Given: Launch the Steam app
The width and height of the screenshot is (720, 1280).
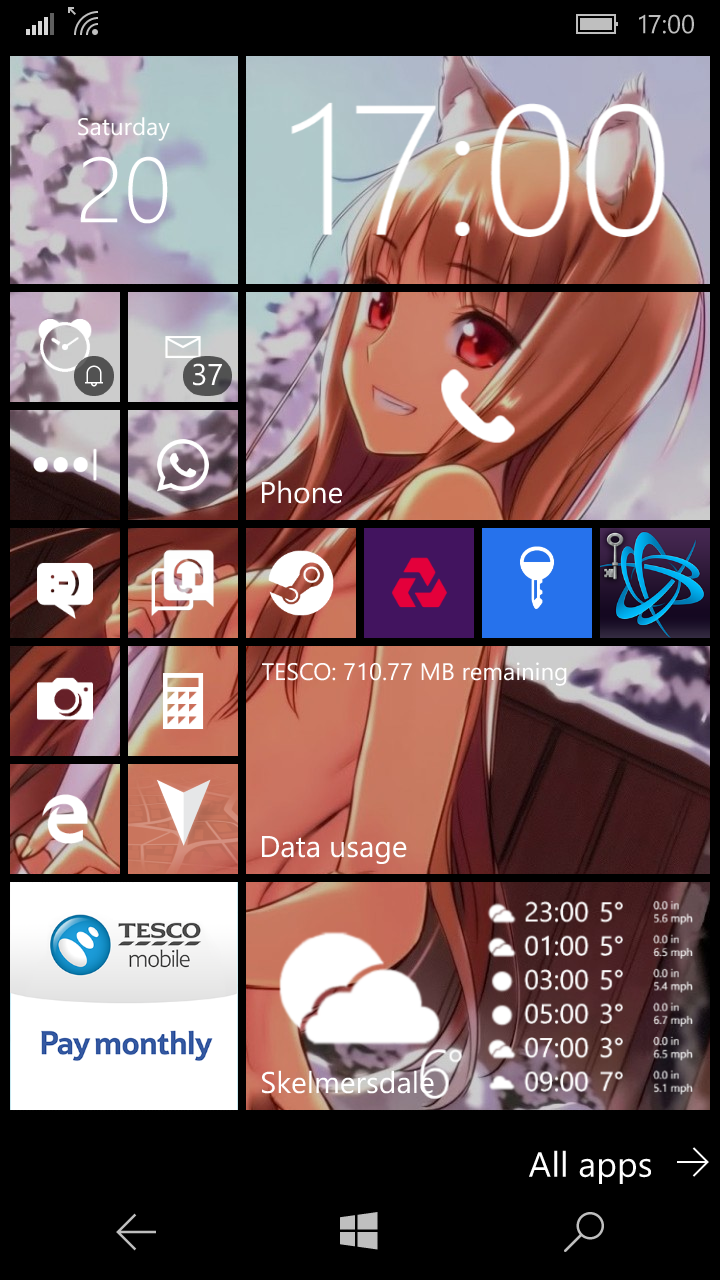Looking at the screenshot, I should tap(301, 583).
